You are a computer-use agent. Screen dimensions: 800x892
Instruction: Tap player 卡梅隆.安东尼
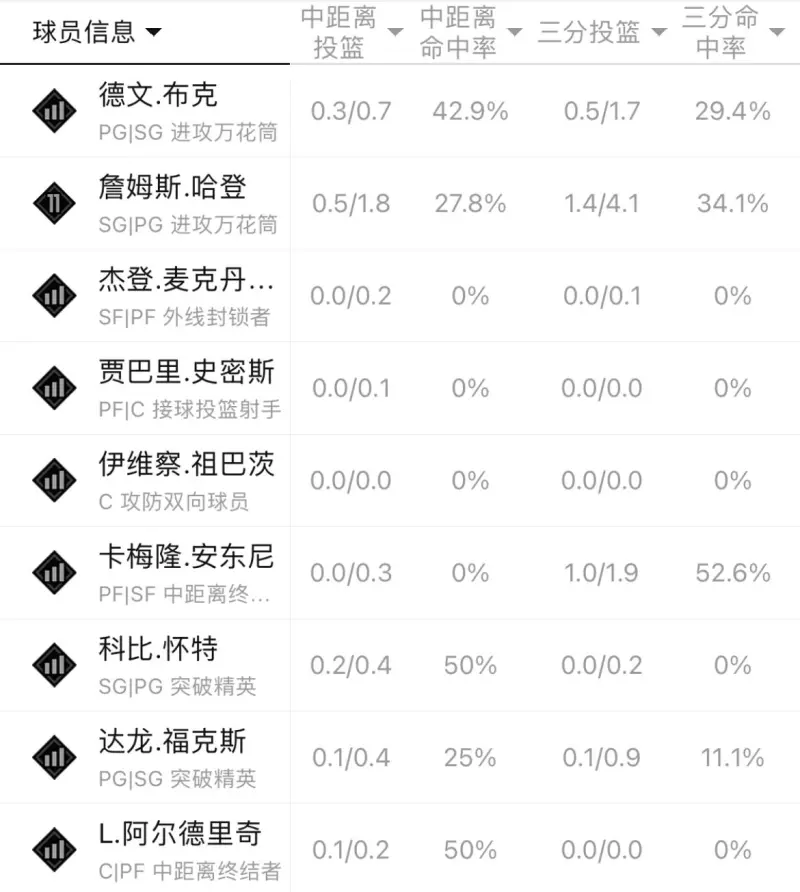point(186,557)
